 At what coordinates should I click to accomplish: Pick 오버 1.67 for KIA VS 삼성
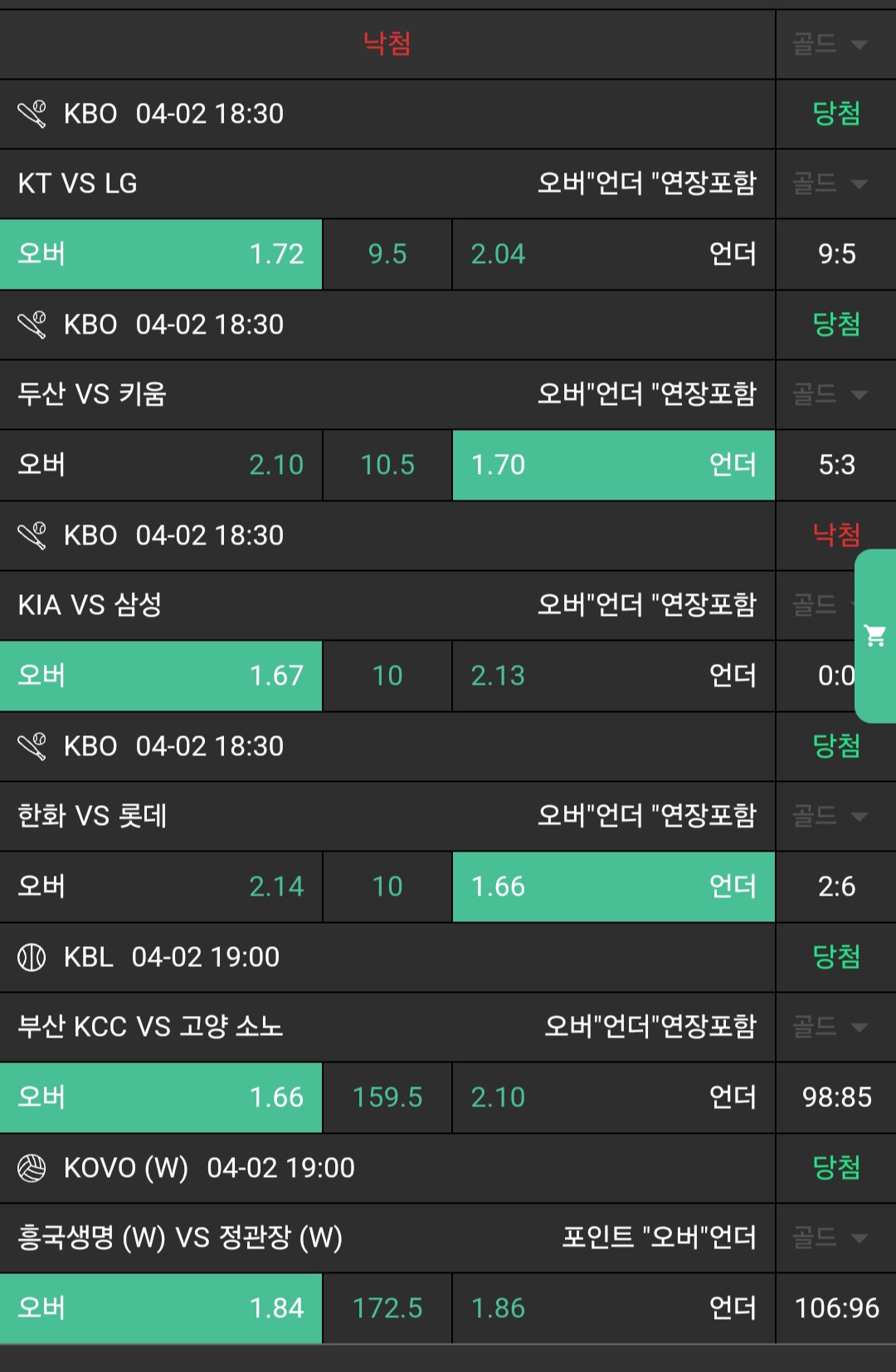[x=161, y=676]
